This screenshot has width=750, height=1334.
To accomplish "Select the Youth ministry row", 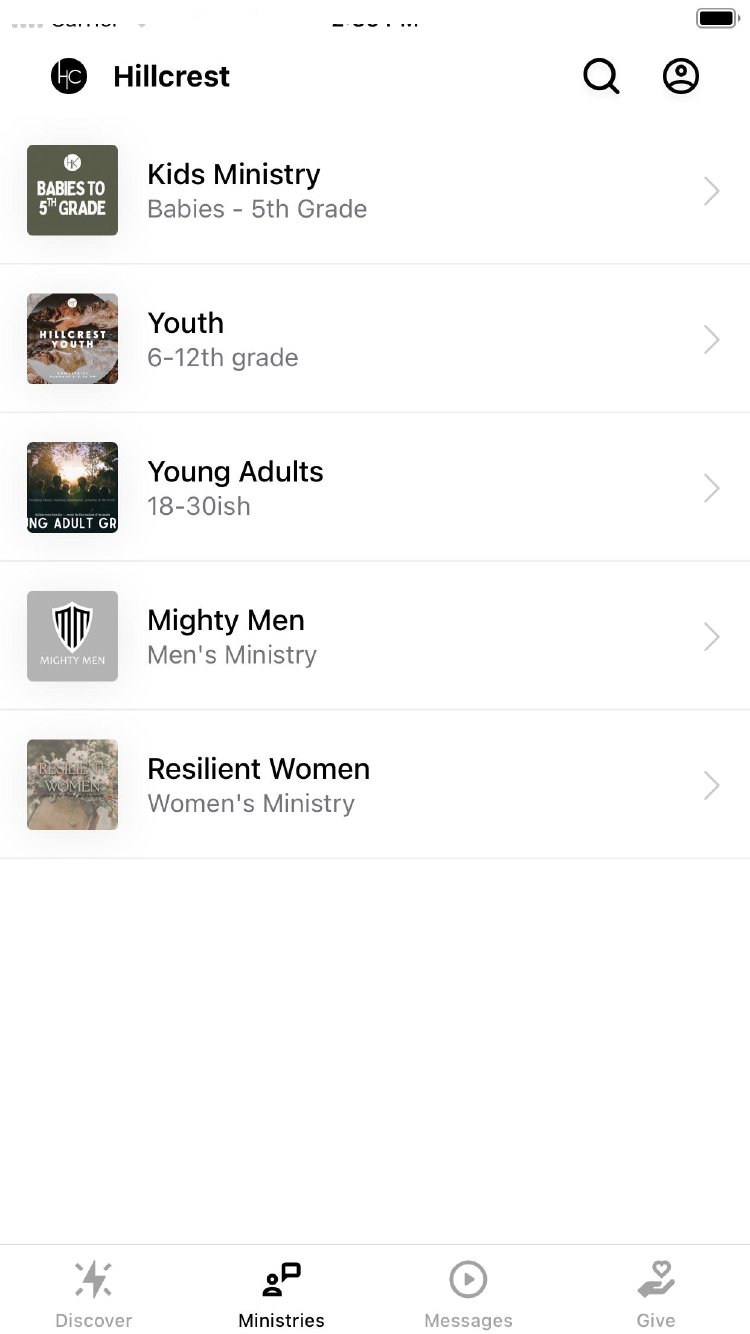I will [374, 339].
